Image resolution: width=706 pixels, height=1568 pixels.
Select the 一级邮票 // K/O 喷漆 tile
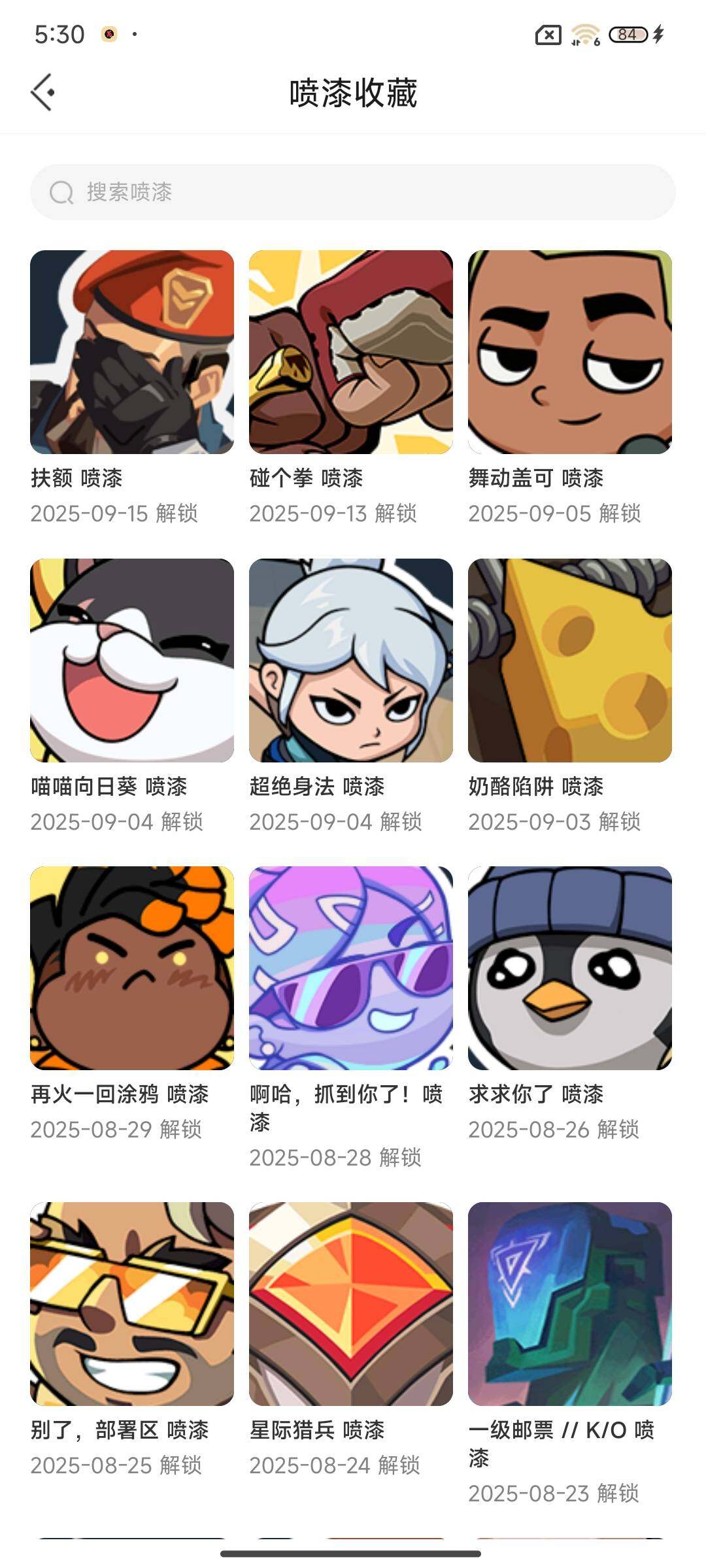(x=570, y=1304)
